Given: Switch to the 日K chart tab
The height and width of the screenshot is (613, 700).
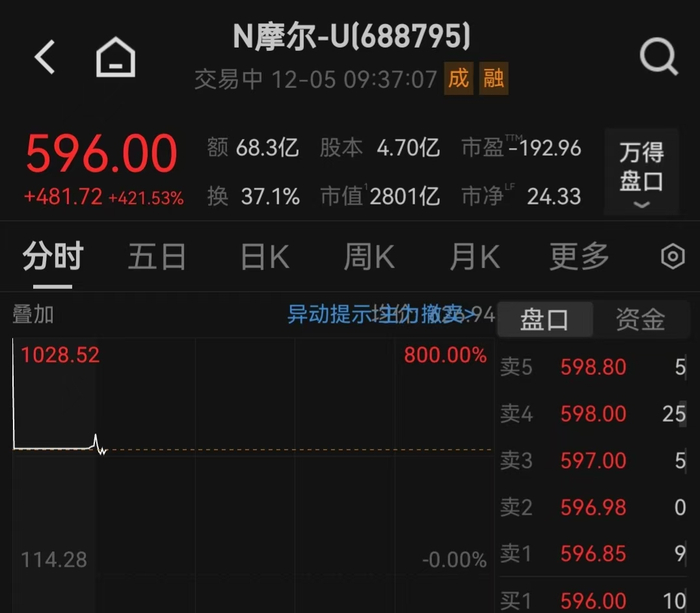Looking at the screenshot, I should click(x=264, y=257).
